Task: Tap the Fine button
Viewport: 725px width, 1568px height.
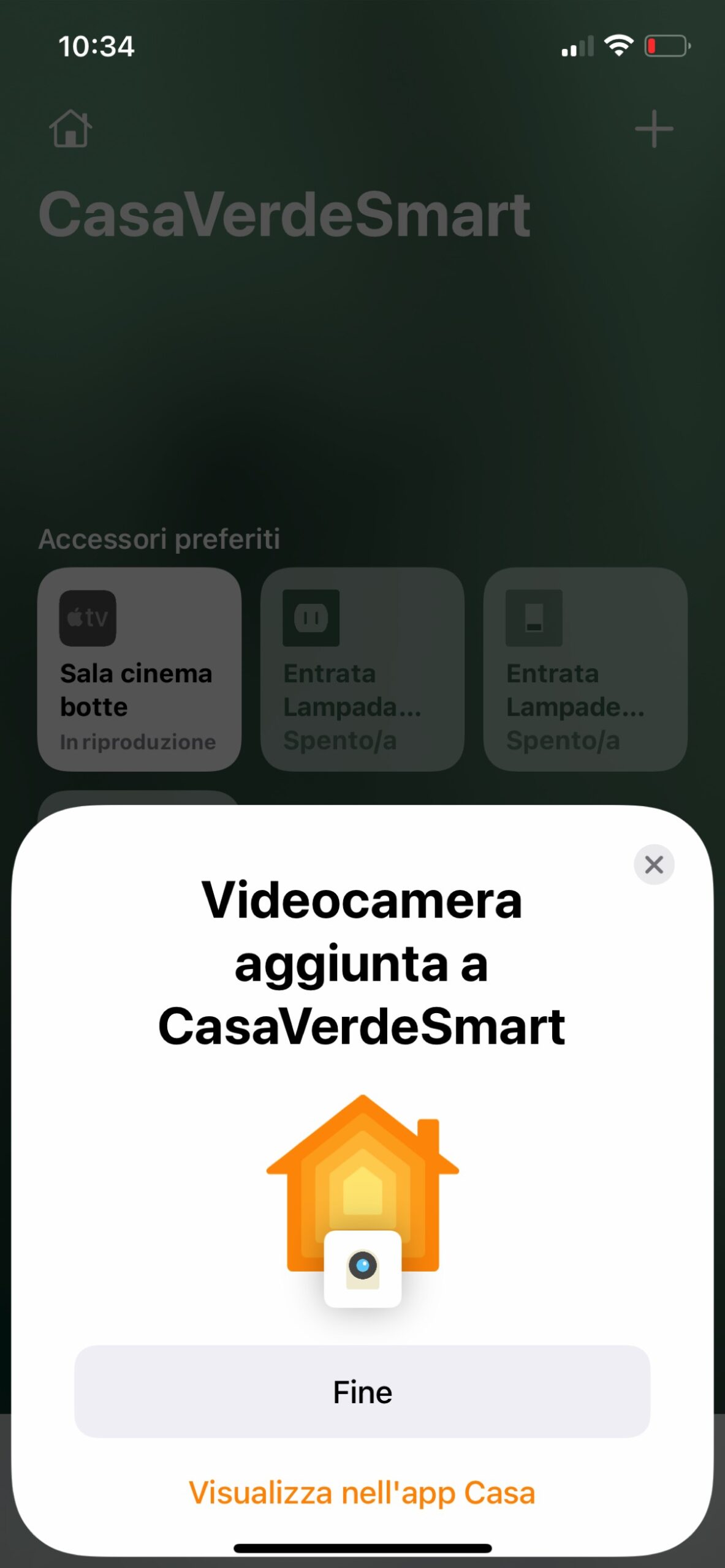Action: point(362,1392)
